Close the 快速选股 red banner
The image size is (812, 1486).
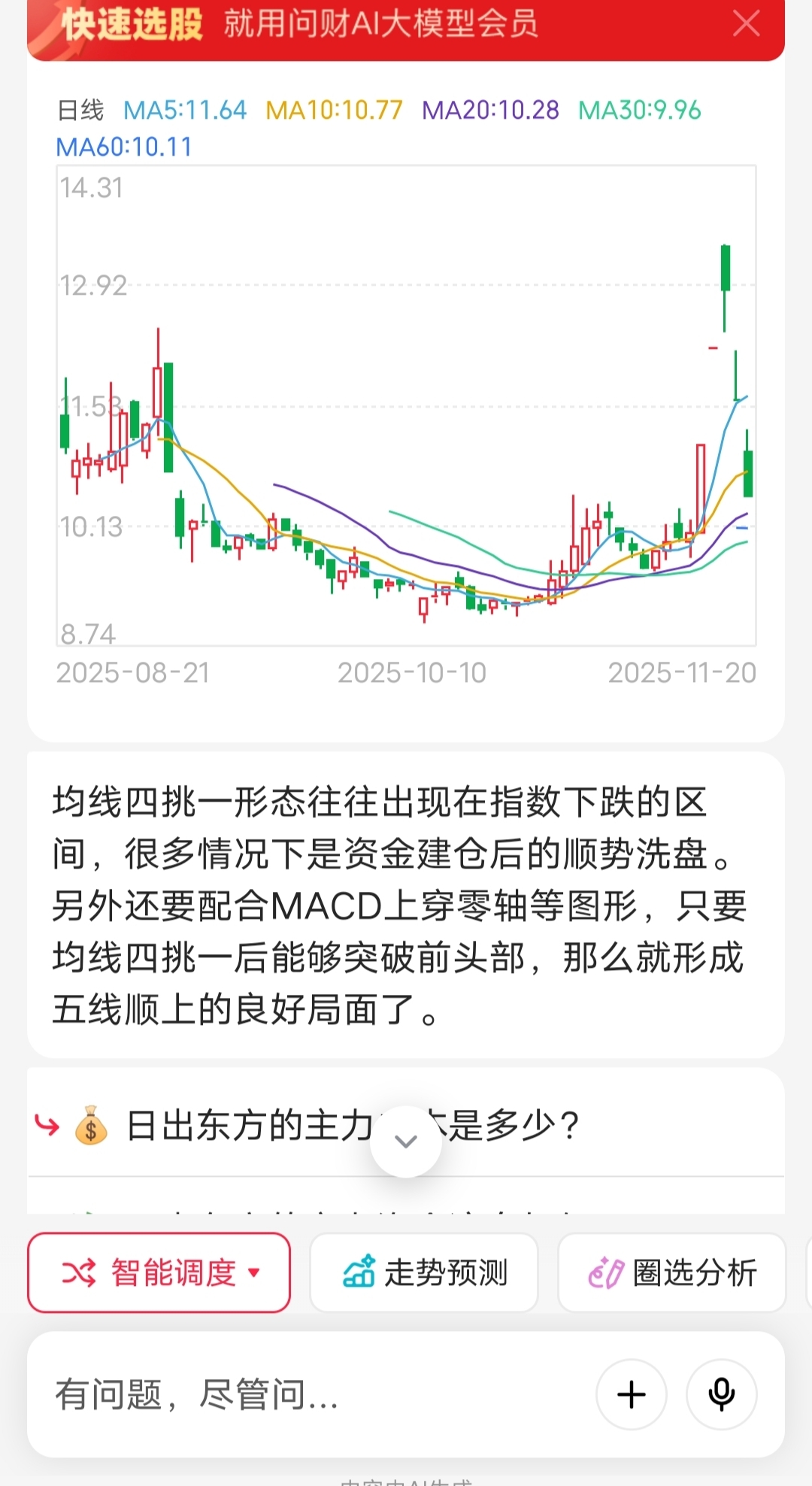pyautogui.click(x=746, y=24)
